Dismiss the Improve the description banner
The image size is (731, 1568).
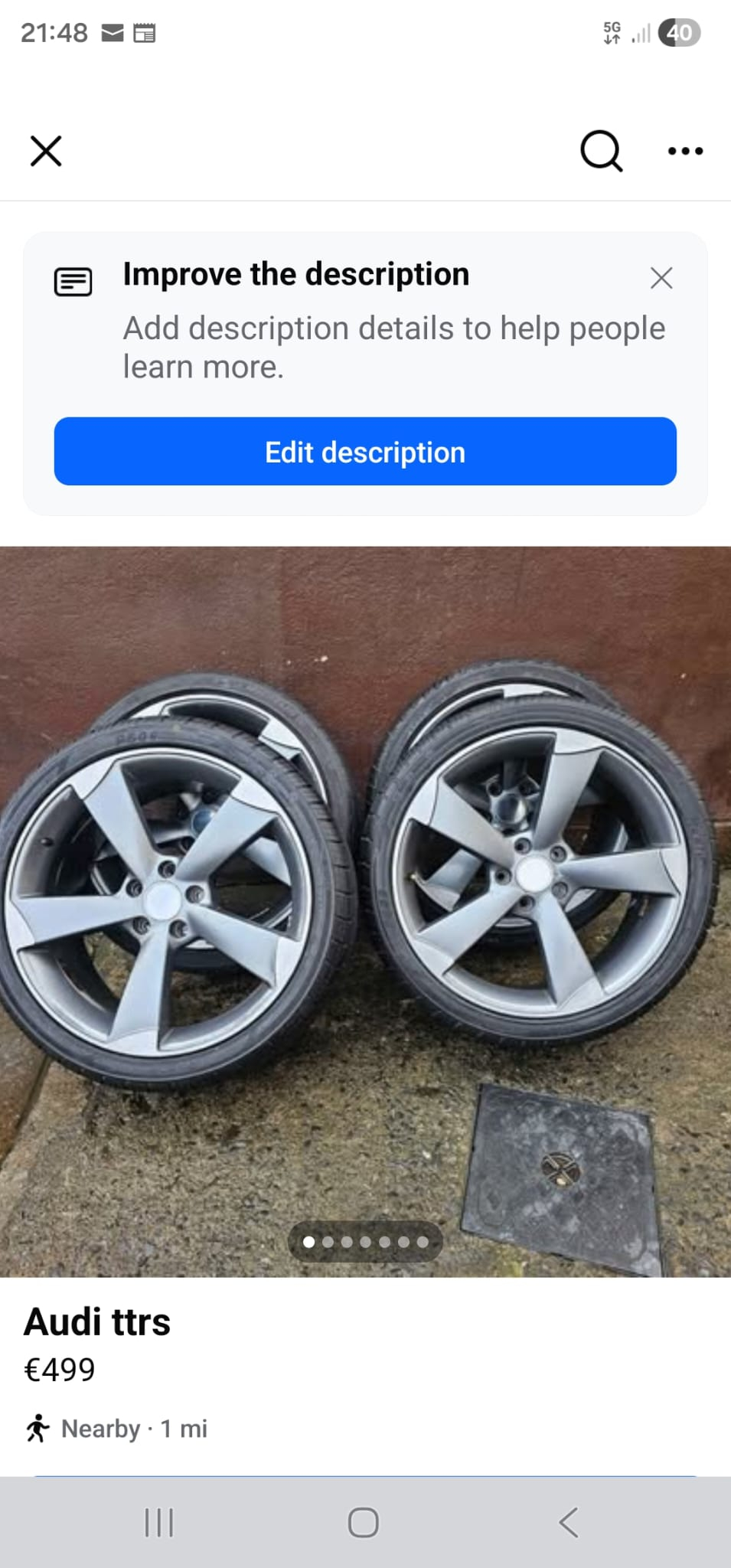point(661,278)
